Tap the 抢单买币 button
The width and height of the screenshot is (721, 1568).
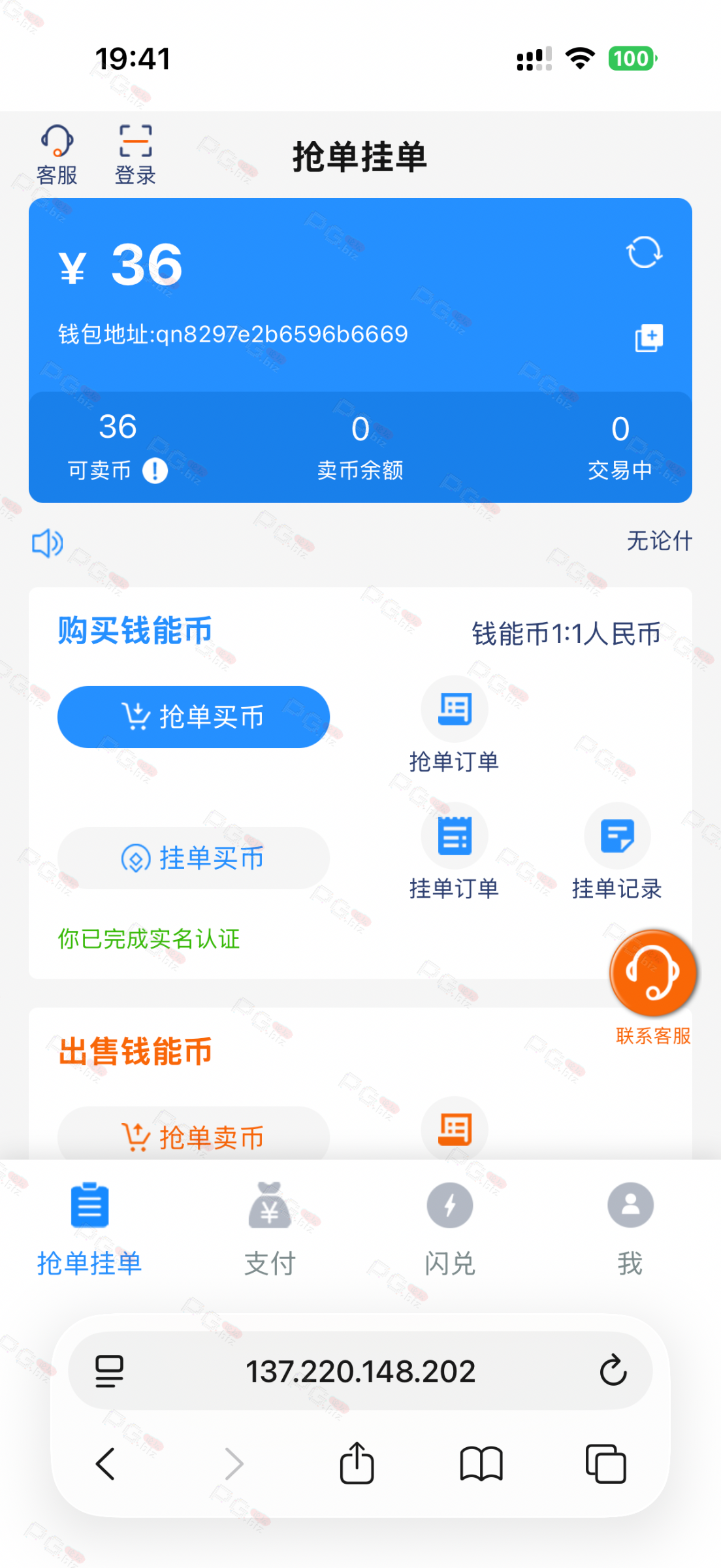pos(193,717)
